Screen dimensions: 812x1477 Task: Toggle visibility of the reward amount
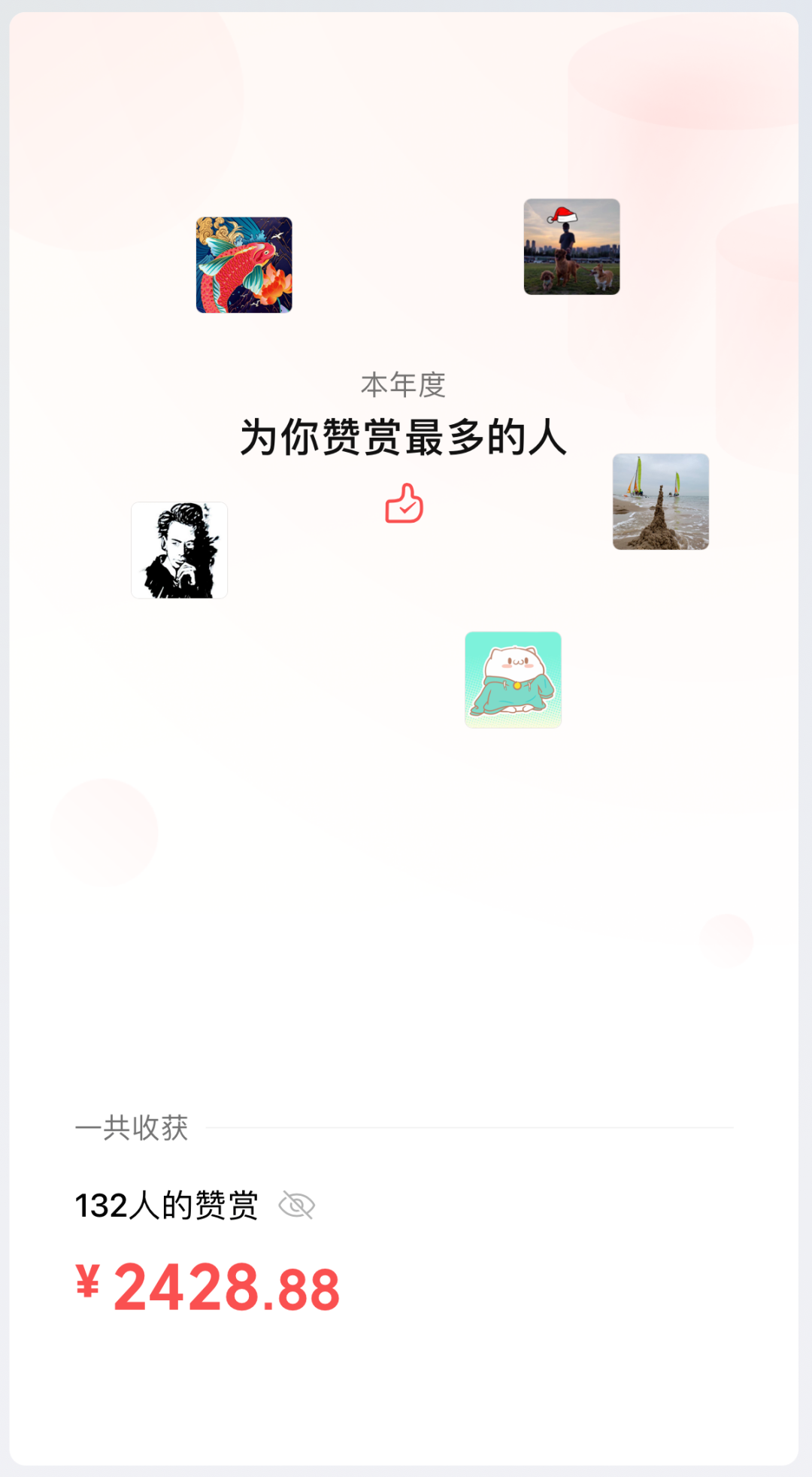(x=296, y=1205)
